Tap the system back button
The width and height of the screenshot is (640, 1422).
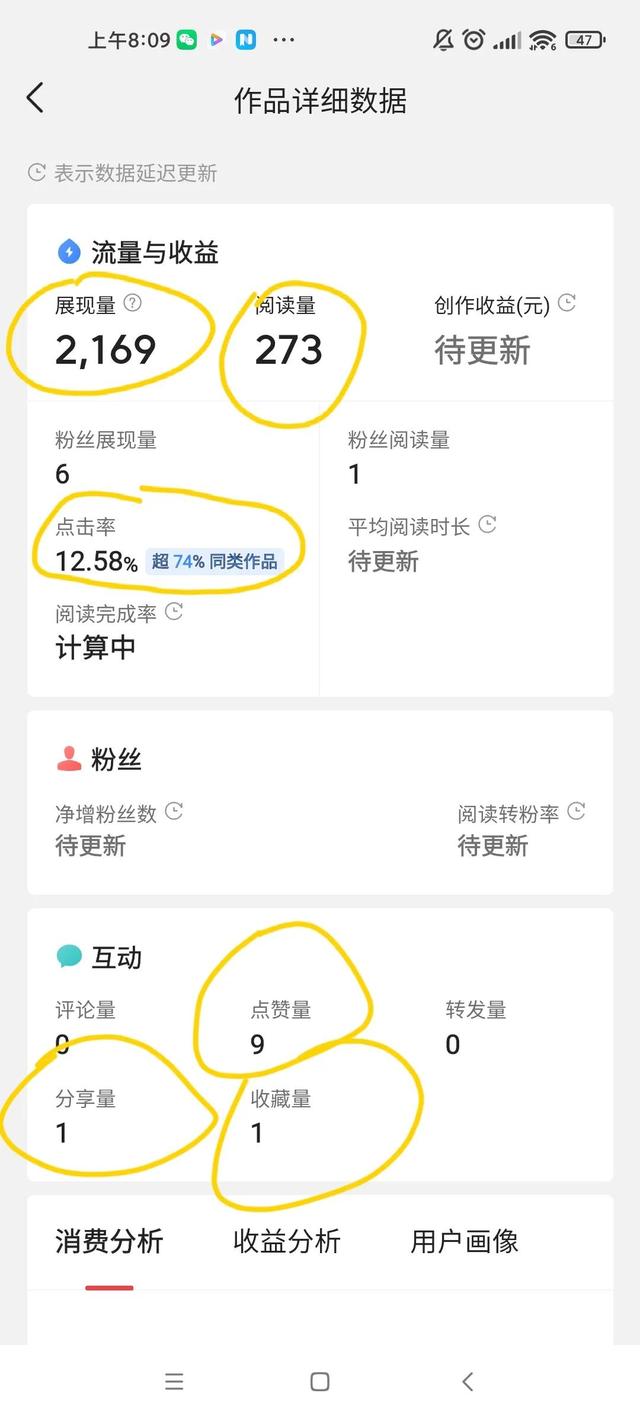pyautogui.click(x=467, y=1382)
